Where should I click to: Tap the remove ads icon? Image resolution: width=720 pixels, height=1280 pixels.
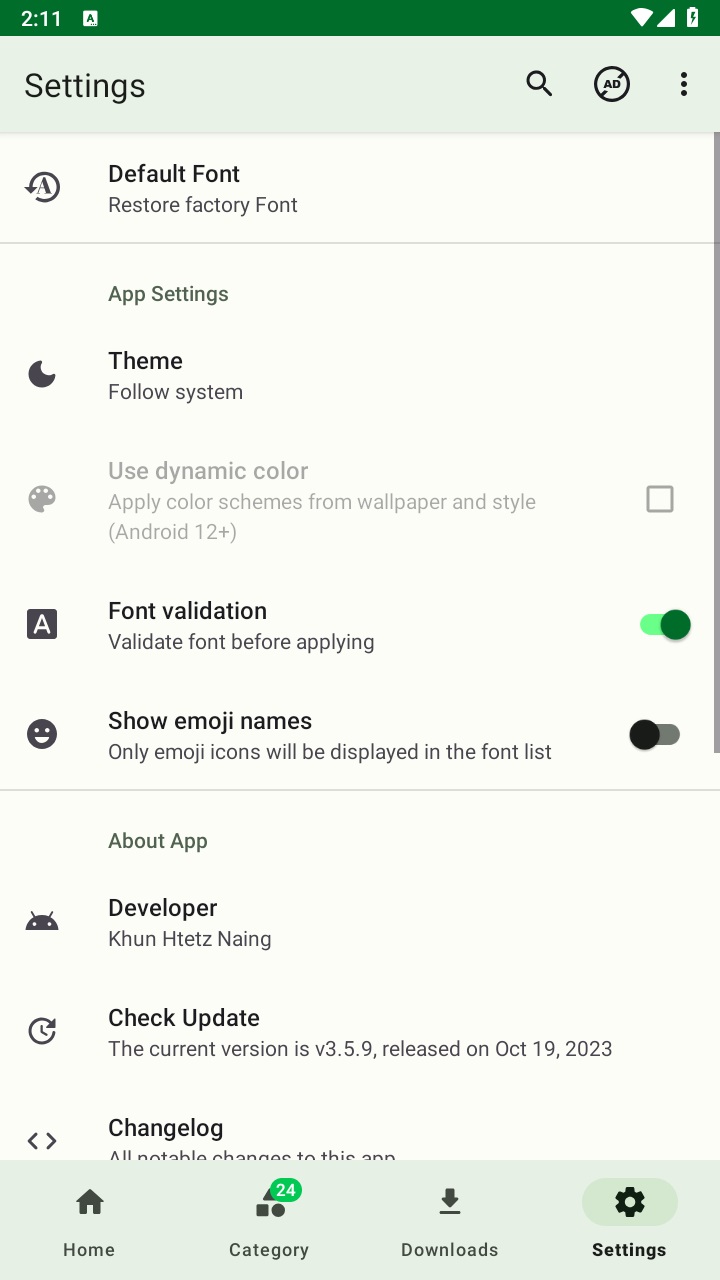click(612, 84)
